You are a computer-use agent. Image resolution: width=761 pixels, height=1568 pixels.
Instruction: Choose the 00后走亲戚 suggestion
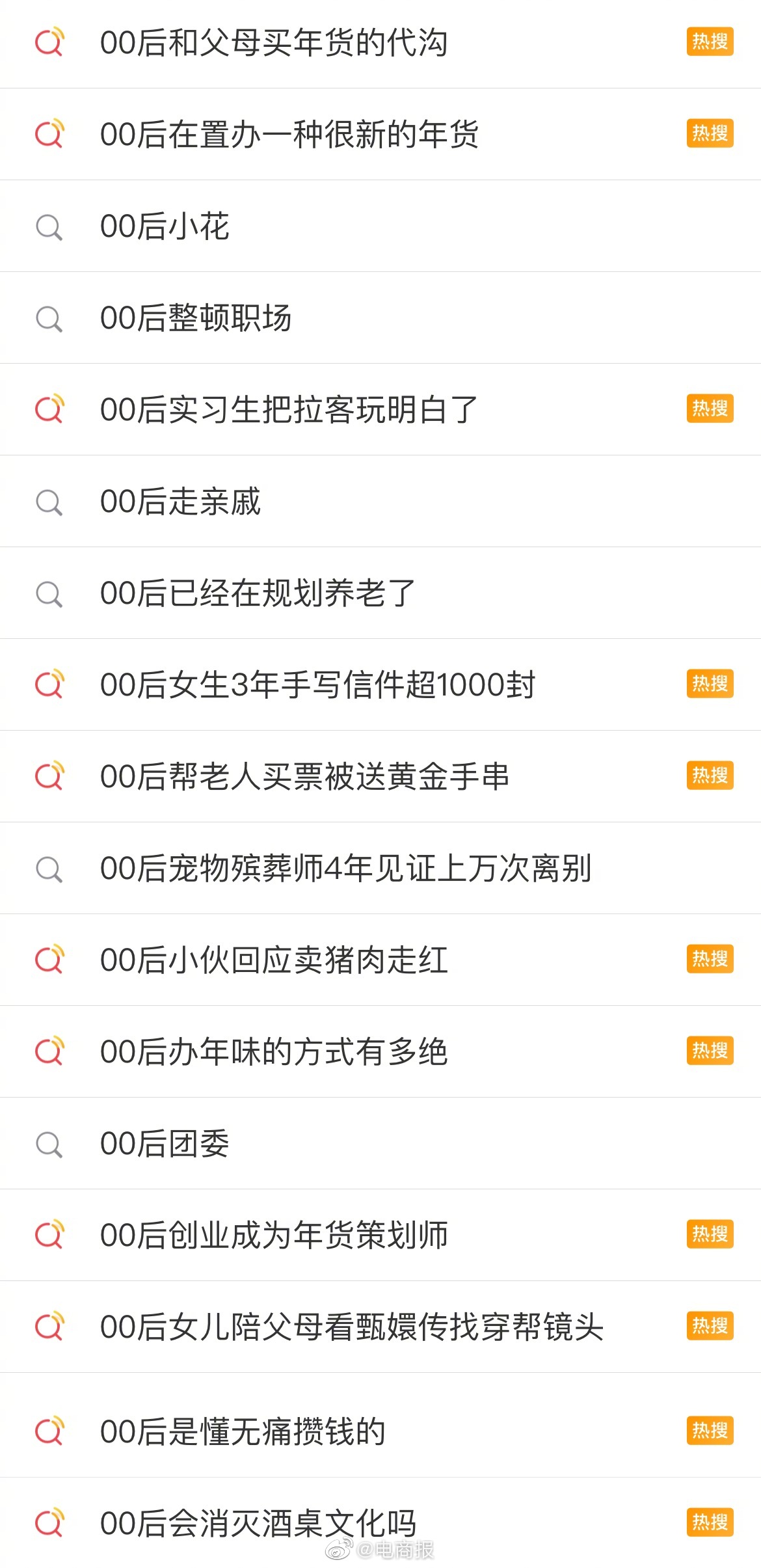(180, 502)
